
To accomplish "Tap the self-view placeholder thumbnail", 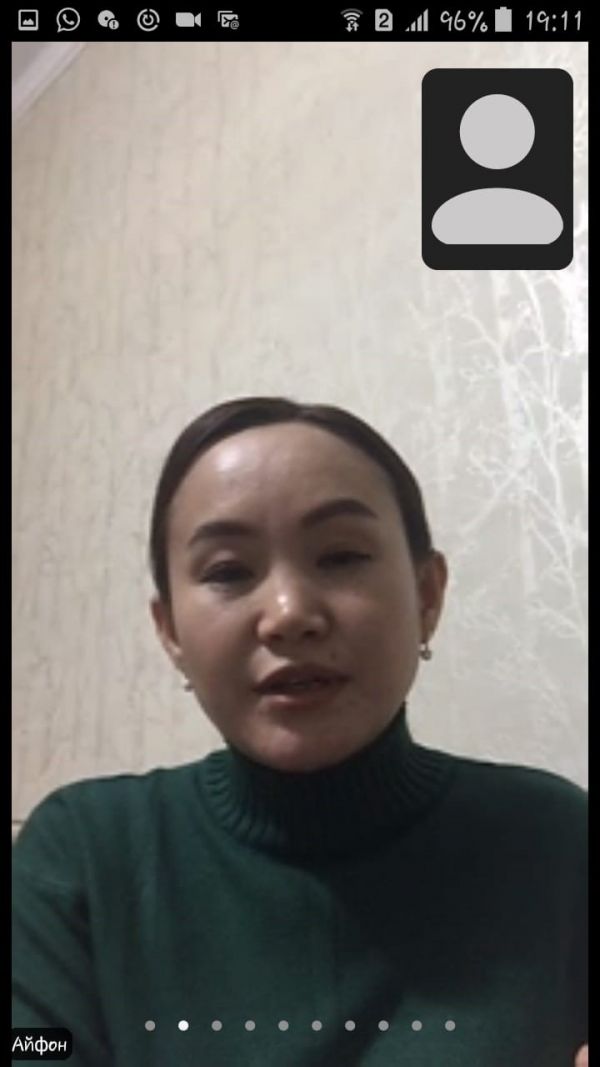I will 497,169.
